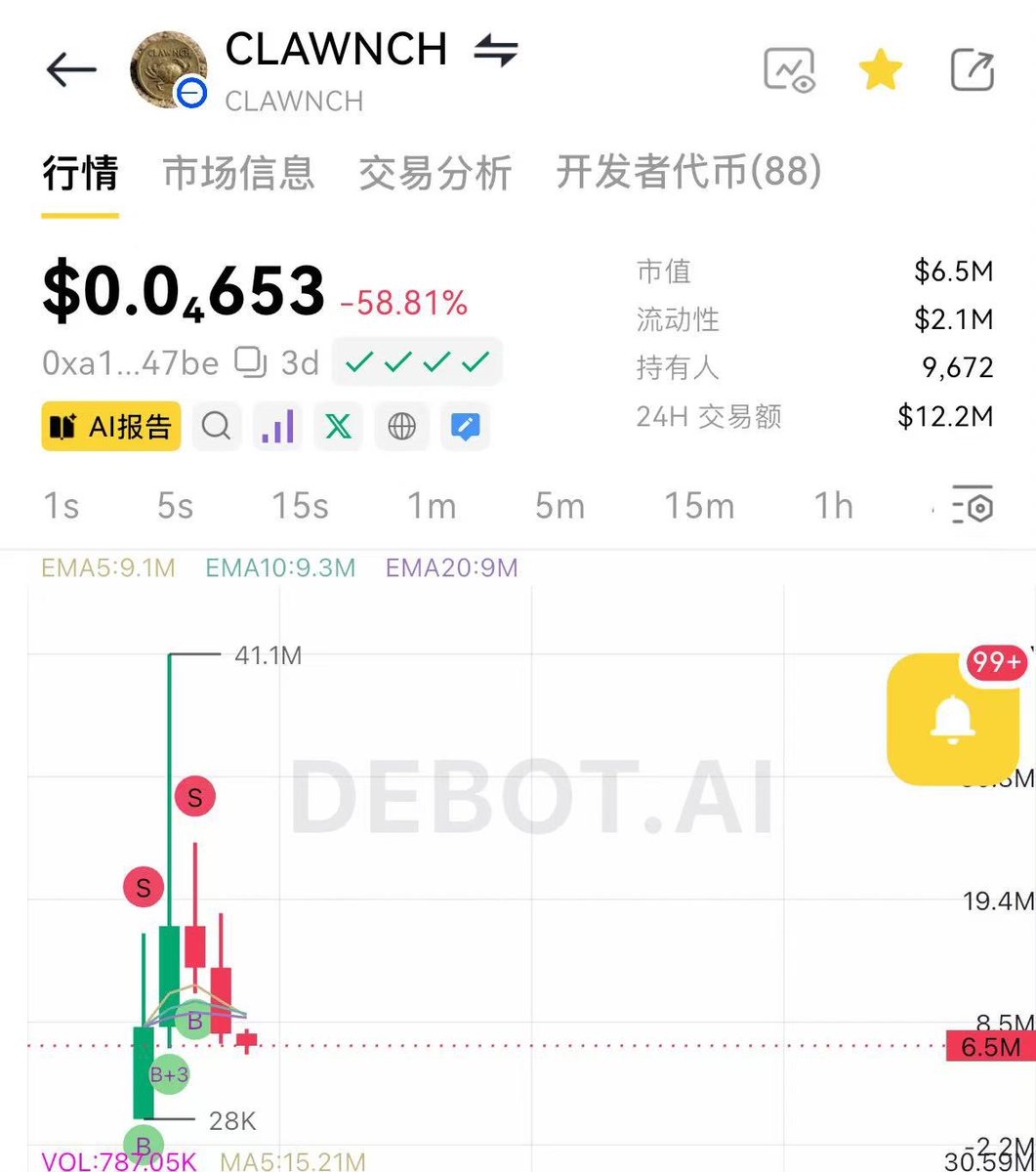Open the AI报告 button

111,427
